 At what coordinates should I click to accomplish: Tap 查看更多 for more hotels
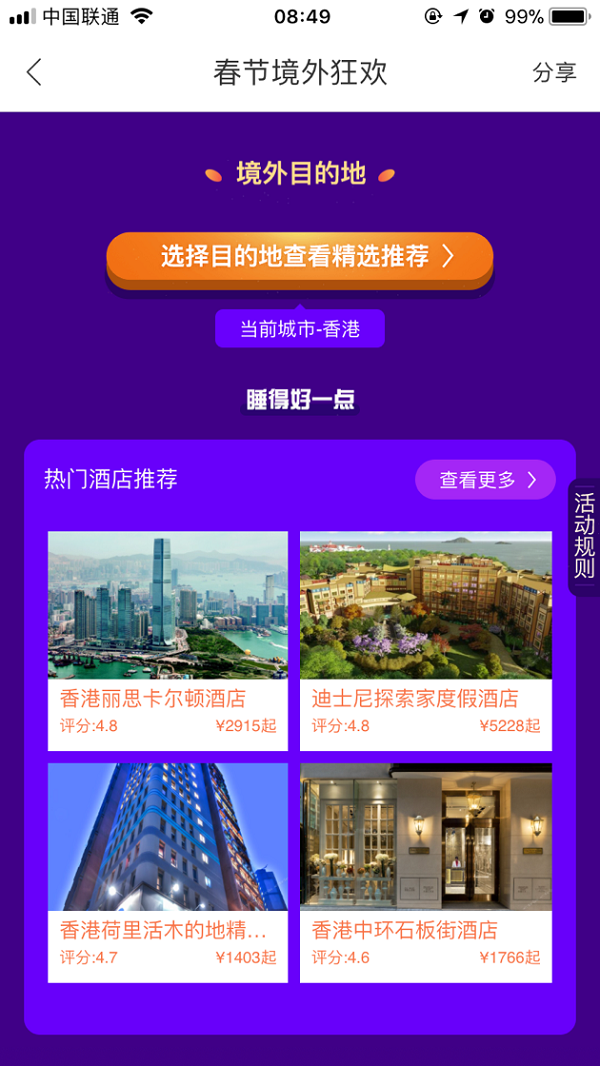coord(485,480)
